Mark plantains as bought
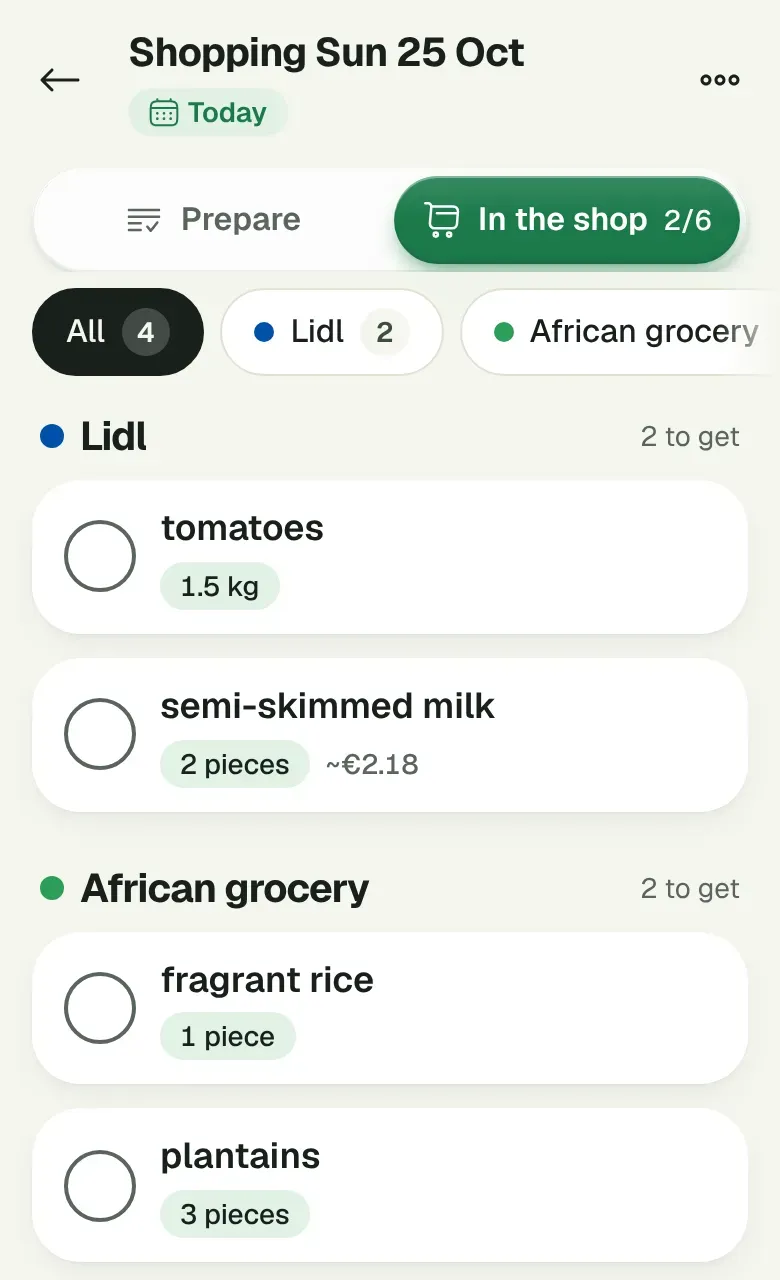Image resolution: width=780 pixels, height=1280 pixels. point(100,1186)
